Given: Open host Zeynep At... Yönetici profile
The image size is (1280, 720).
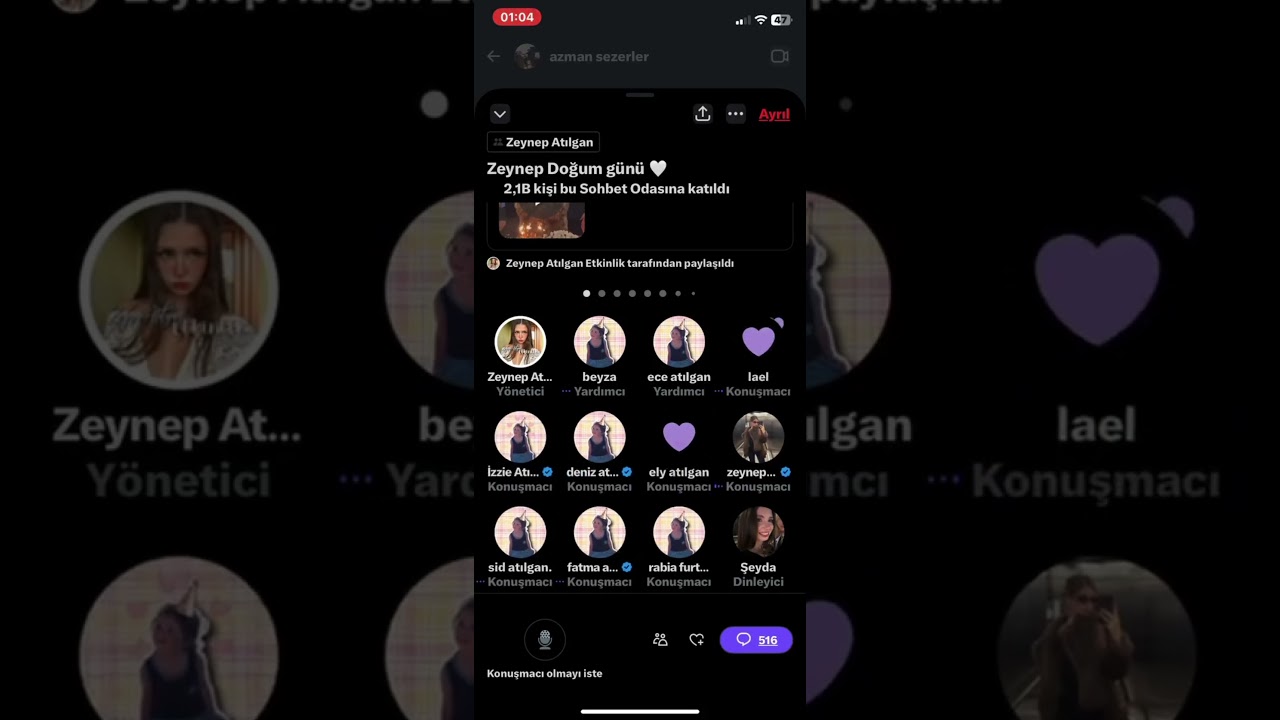Looking at the screenshot, I should click(x=520, y=342).
